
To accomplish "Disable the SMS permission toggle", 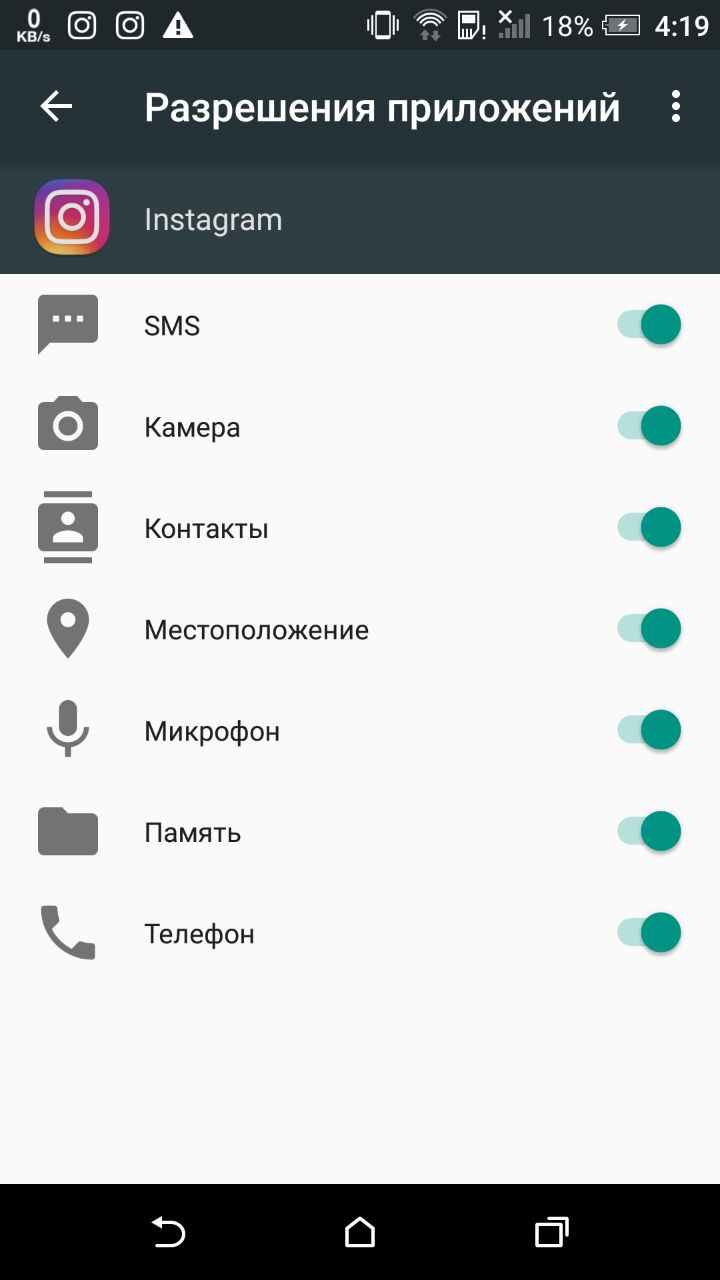I will [x=649, y=325].
